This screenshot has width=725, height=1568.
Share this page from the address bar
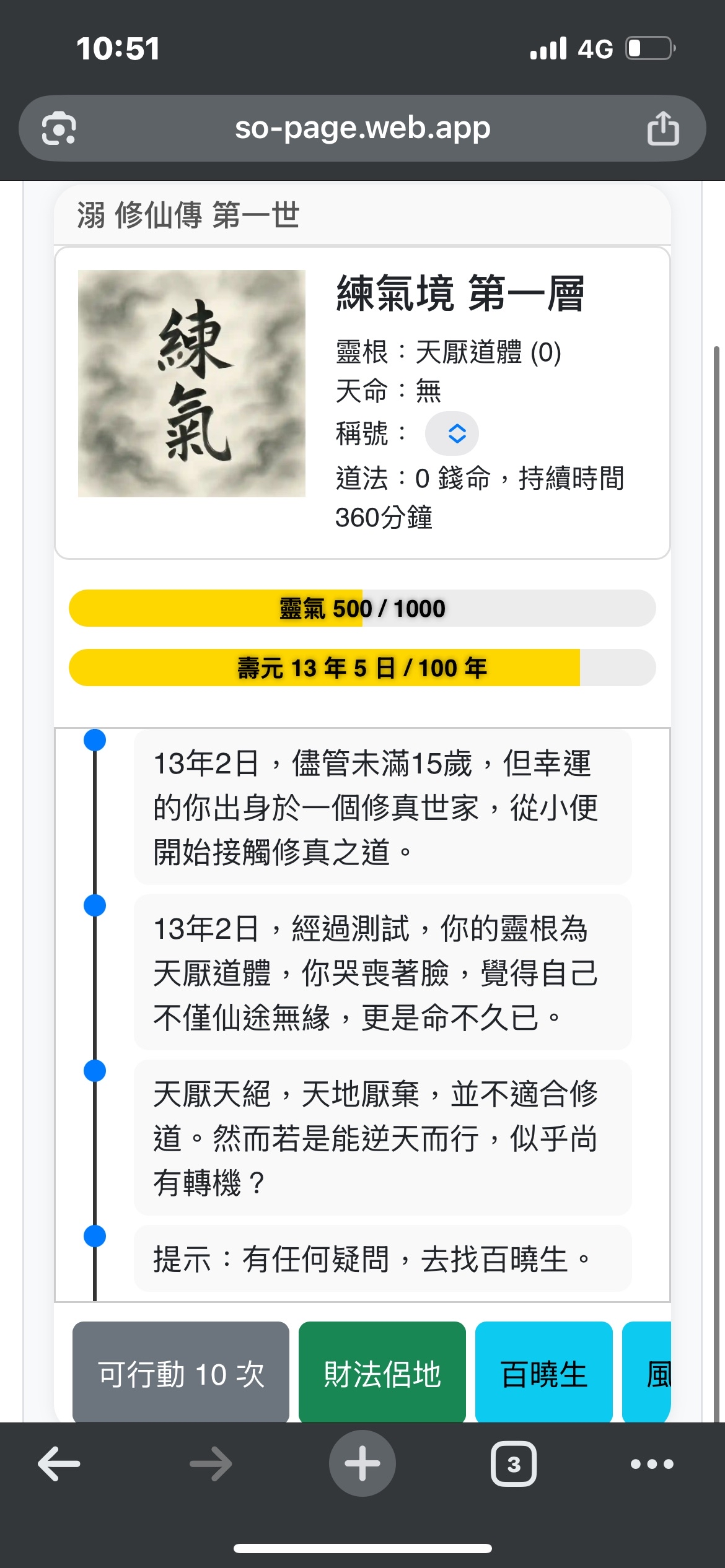[x=662, y=129]
